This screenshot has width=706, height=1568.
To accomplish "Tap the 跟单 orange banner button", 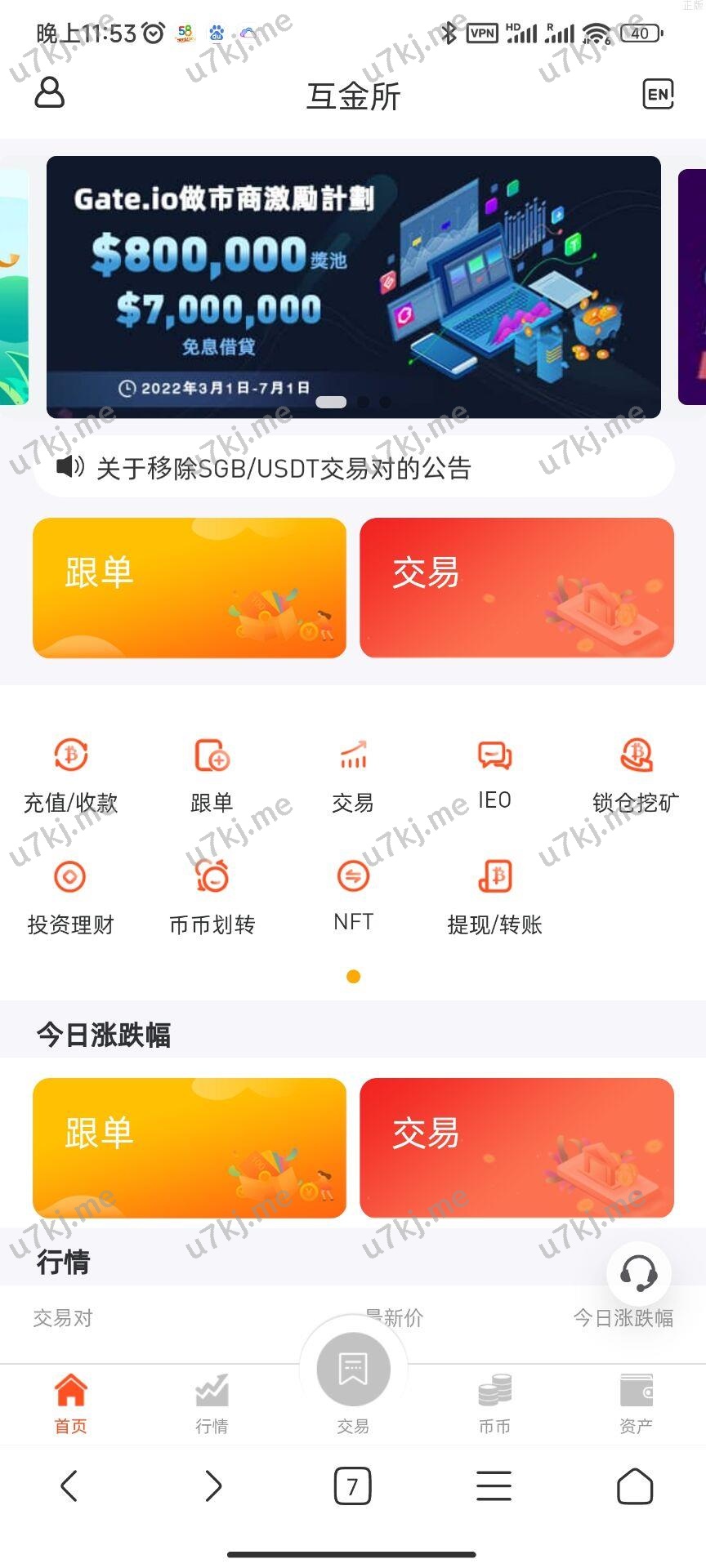I will 190,587.
